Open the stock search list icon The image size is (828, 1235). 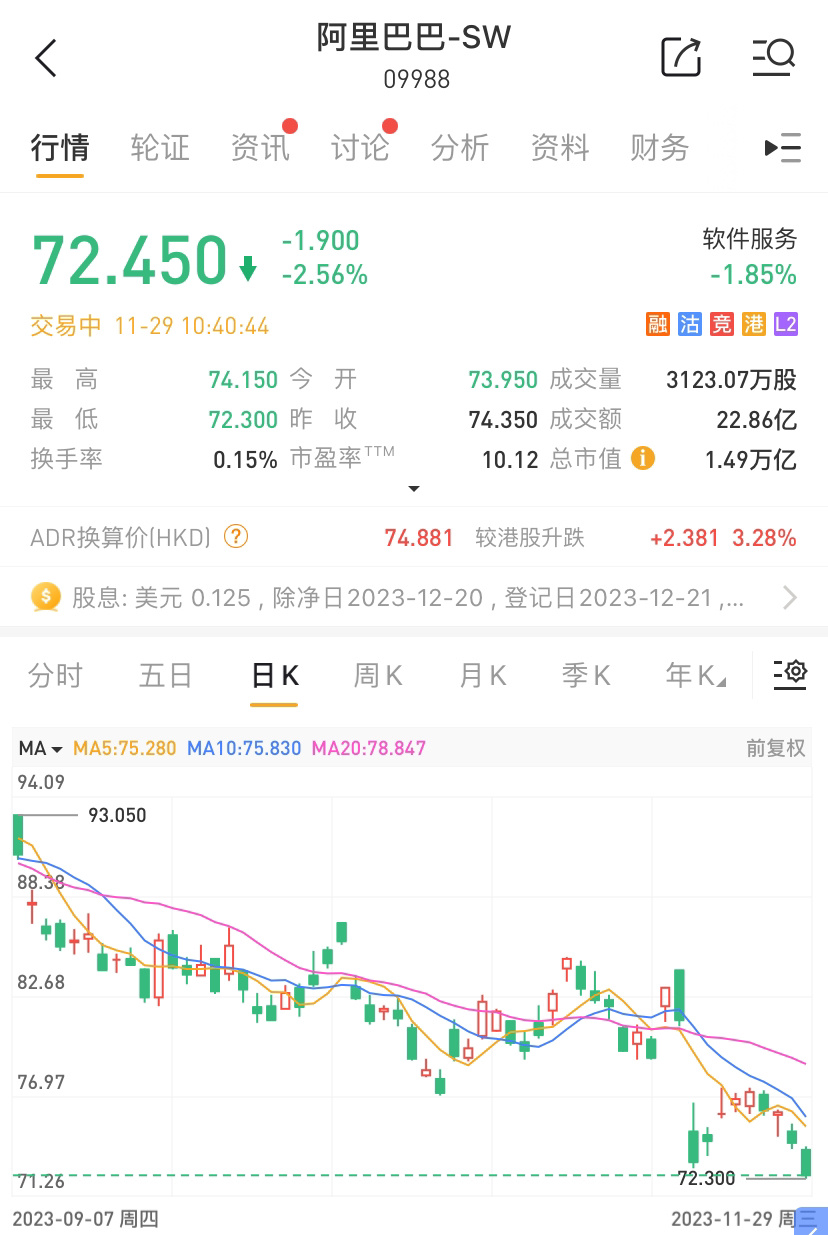tap(773, 57)
